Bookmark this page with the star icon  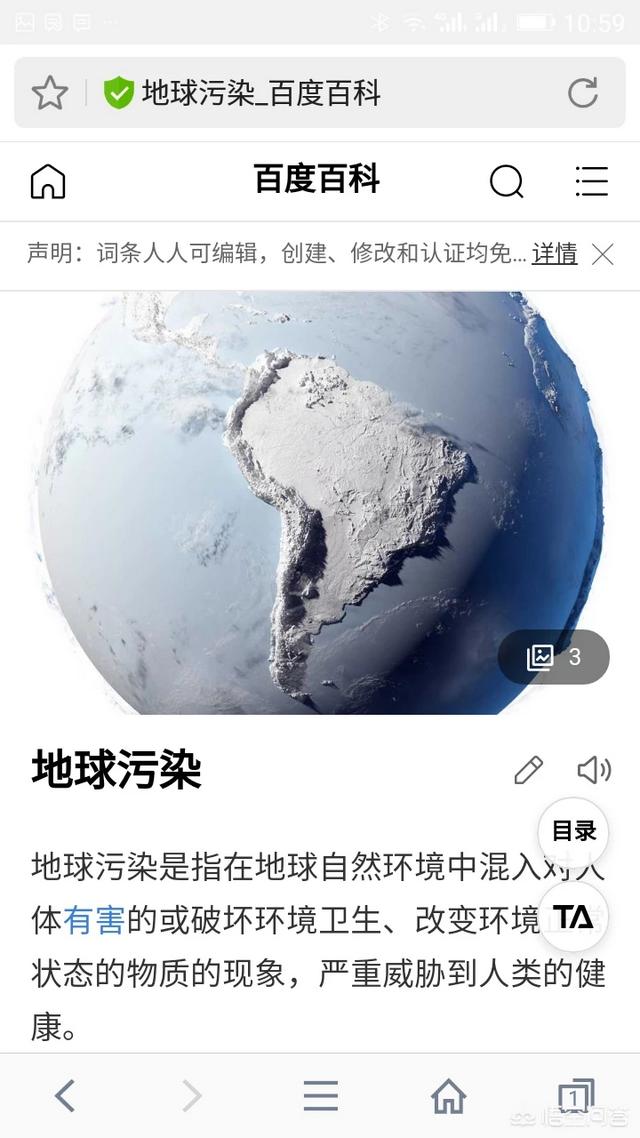[x=49, y=94]
